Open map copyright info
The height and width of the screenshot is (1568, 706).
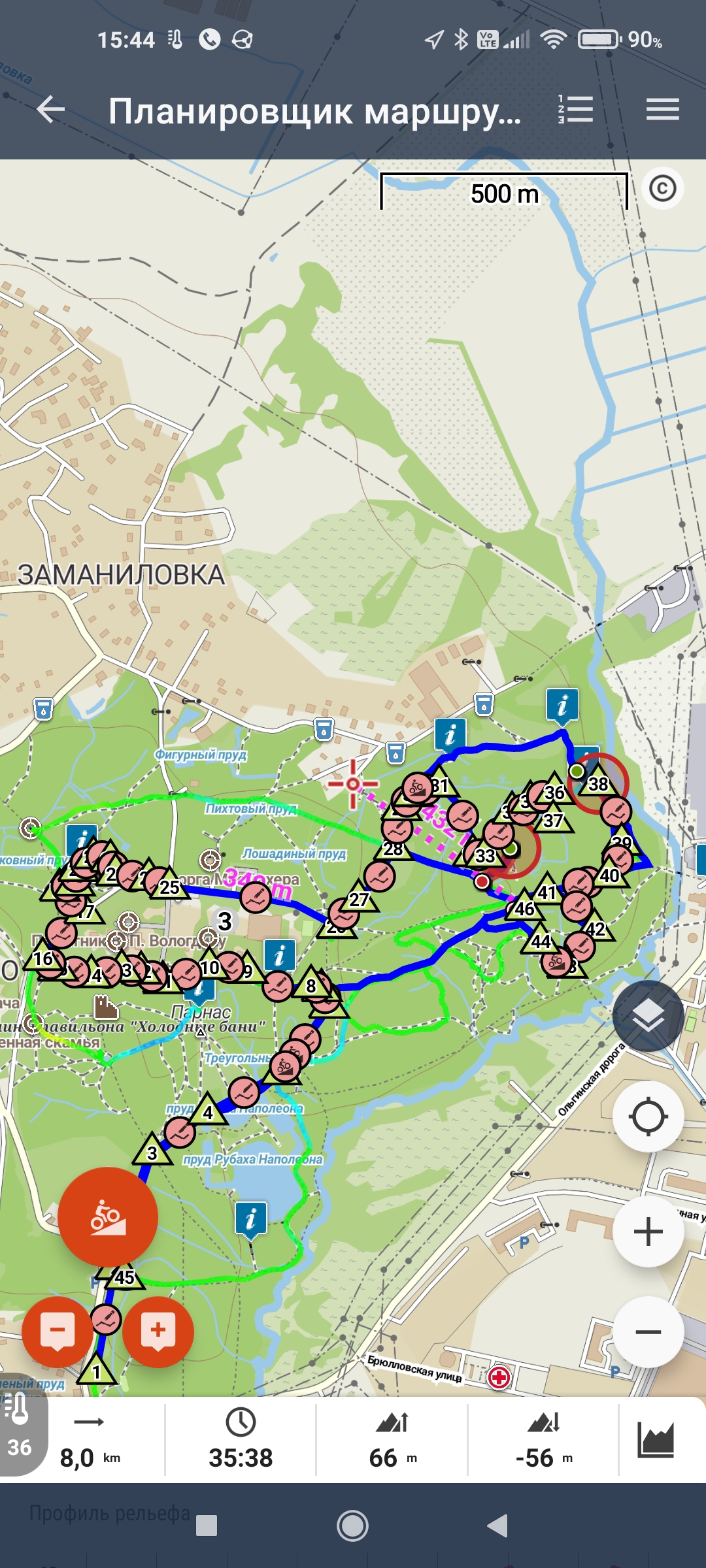point(662,189)
